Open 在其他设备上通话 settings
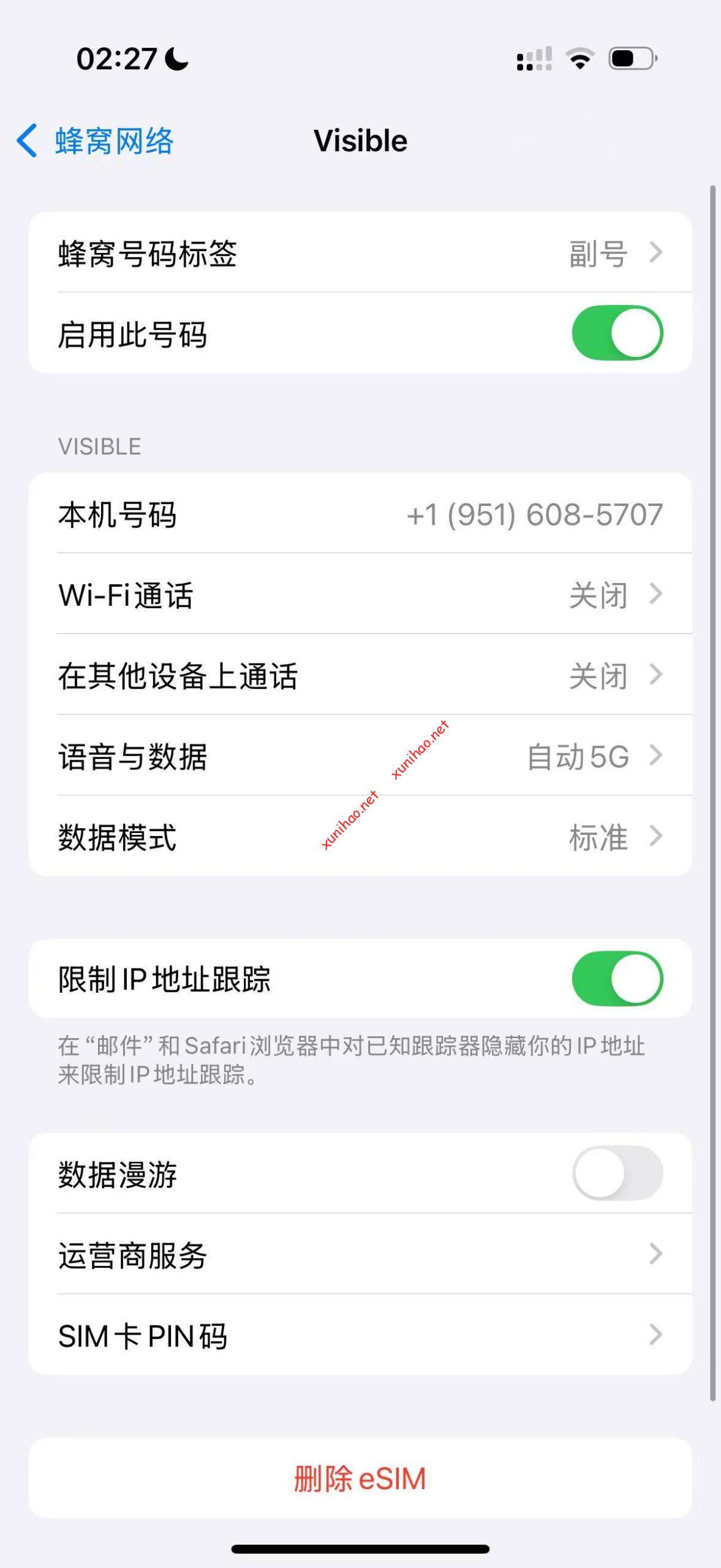Screen dimensions: 721x1568 click(360, 675)
